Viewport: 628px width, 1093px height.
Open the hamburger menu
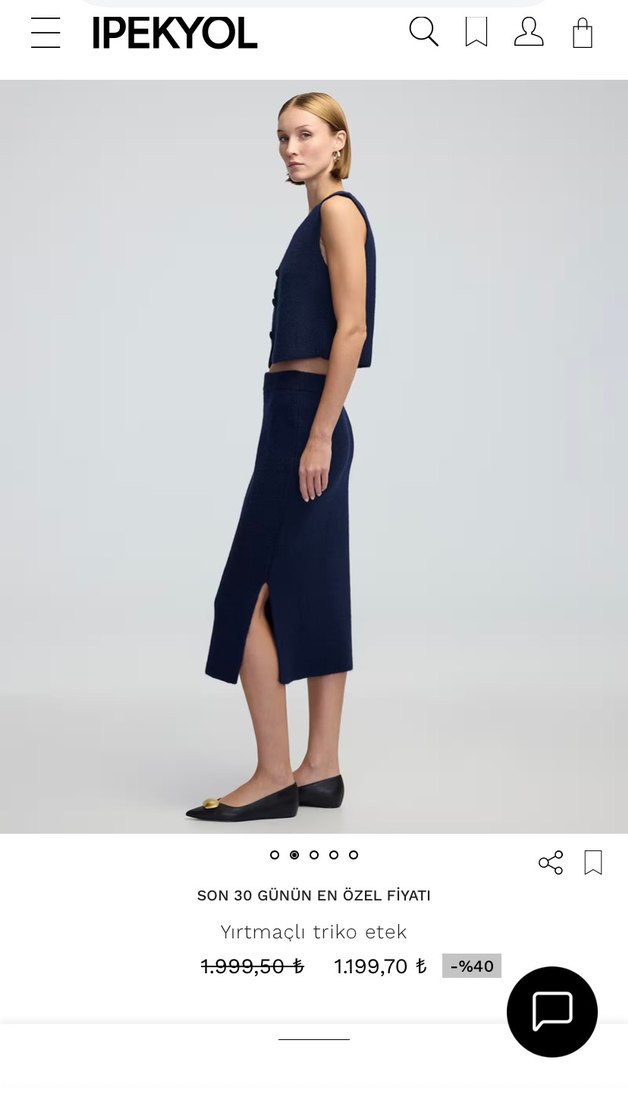tap(45, 33)
